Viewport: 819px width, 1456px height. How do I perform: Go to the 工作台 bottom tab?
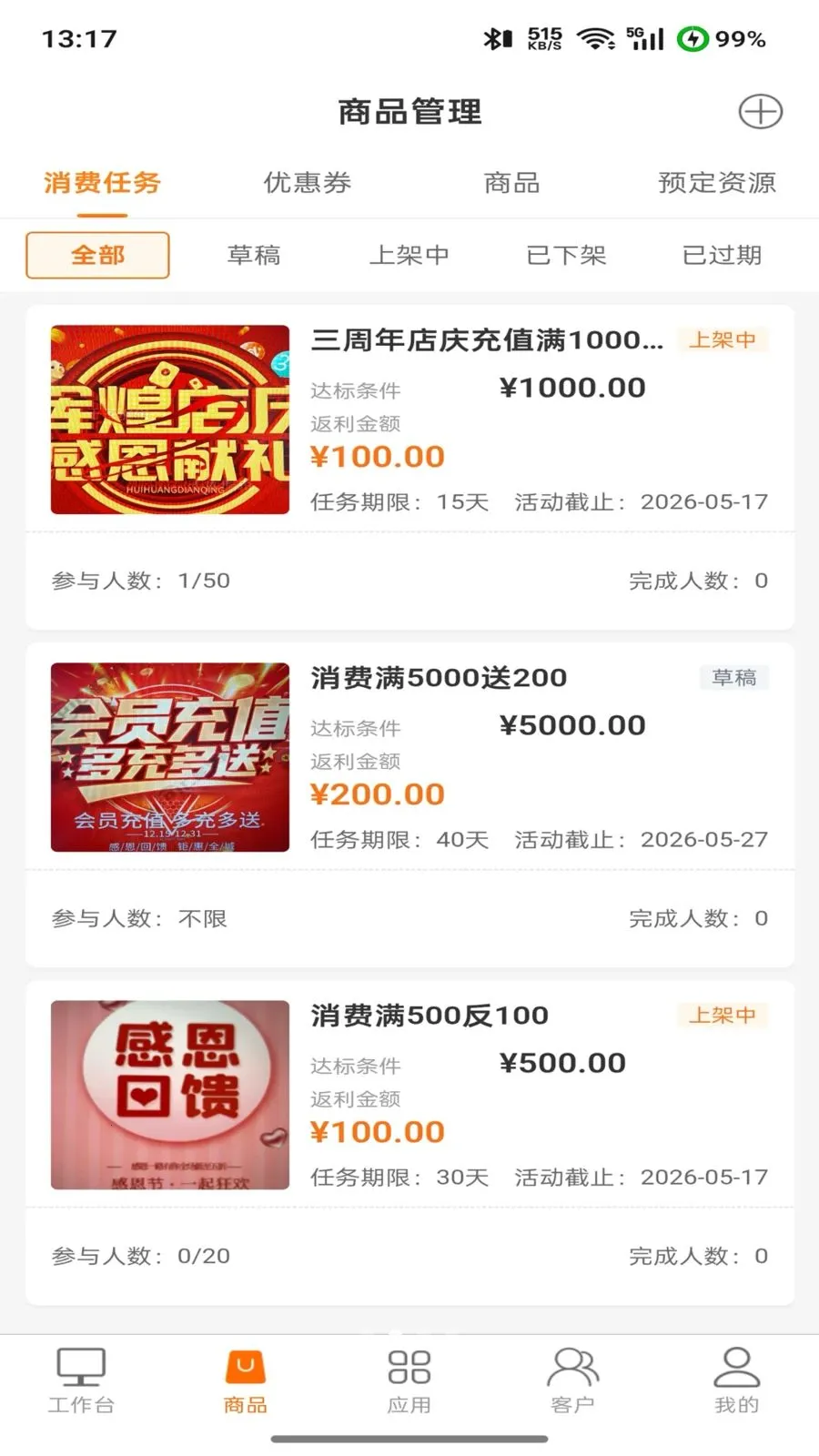pyautogui.click(x=81, y=1380)
